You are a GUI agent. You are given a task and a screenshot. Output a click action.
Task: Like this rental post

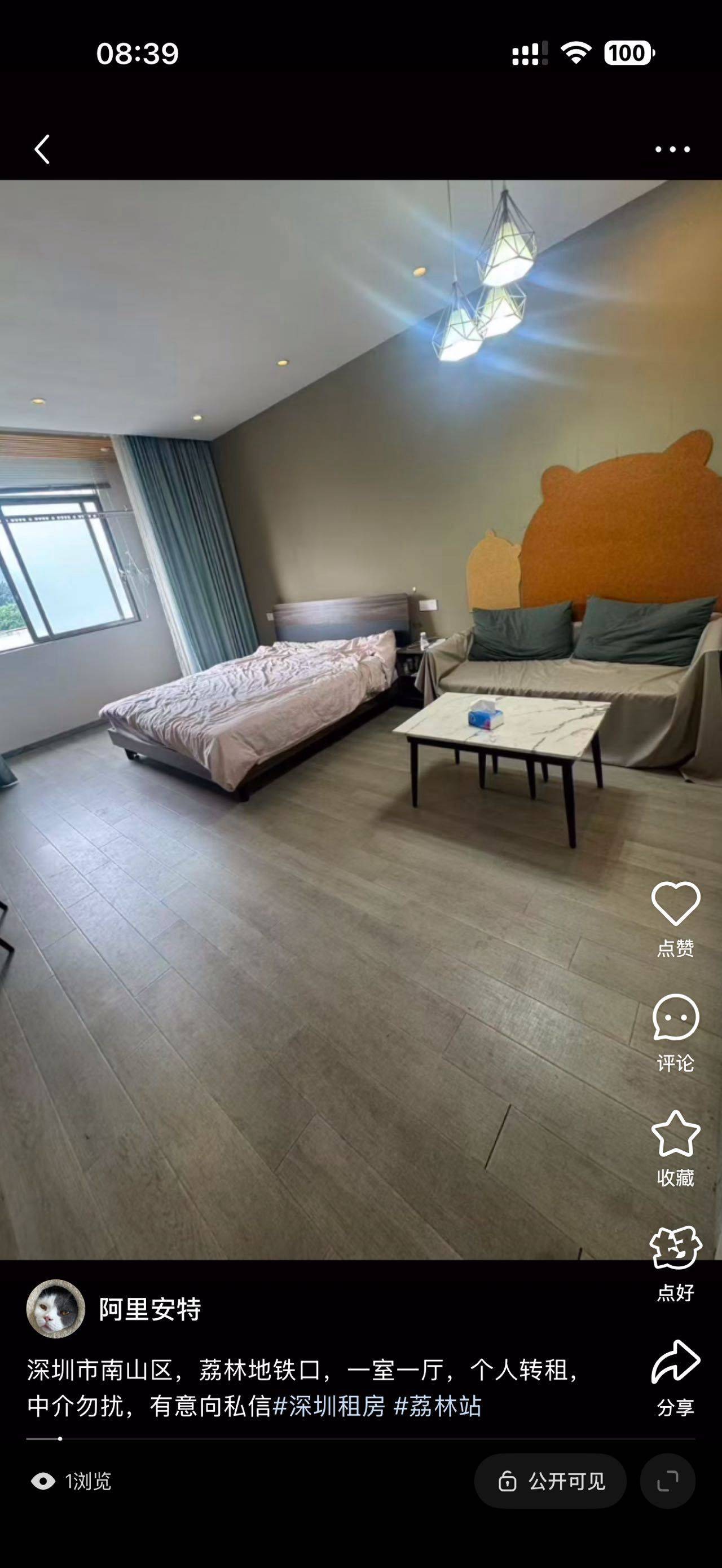tap(675, 904)
